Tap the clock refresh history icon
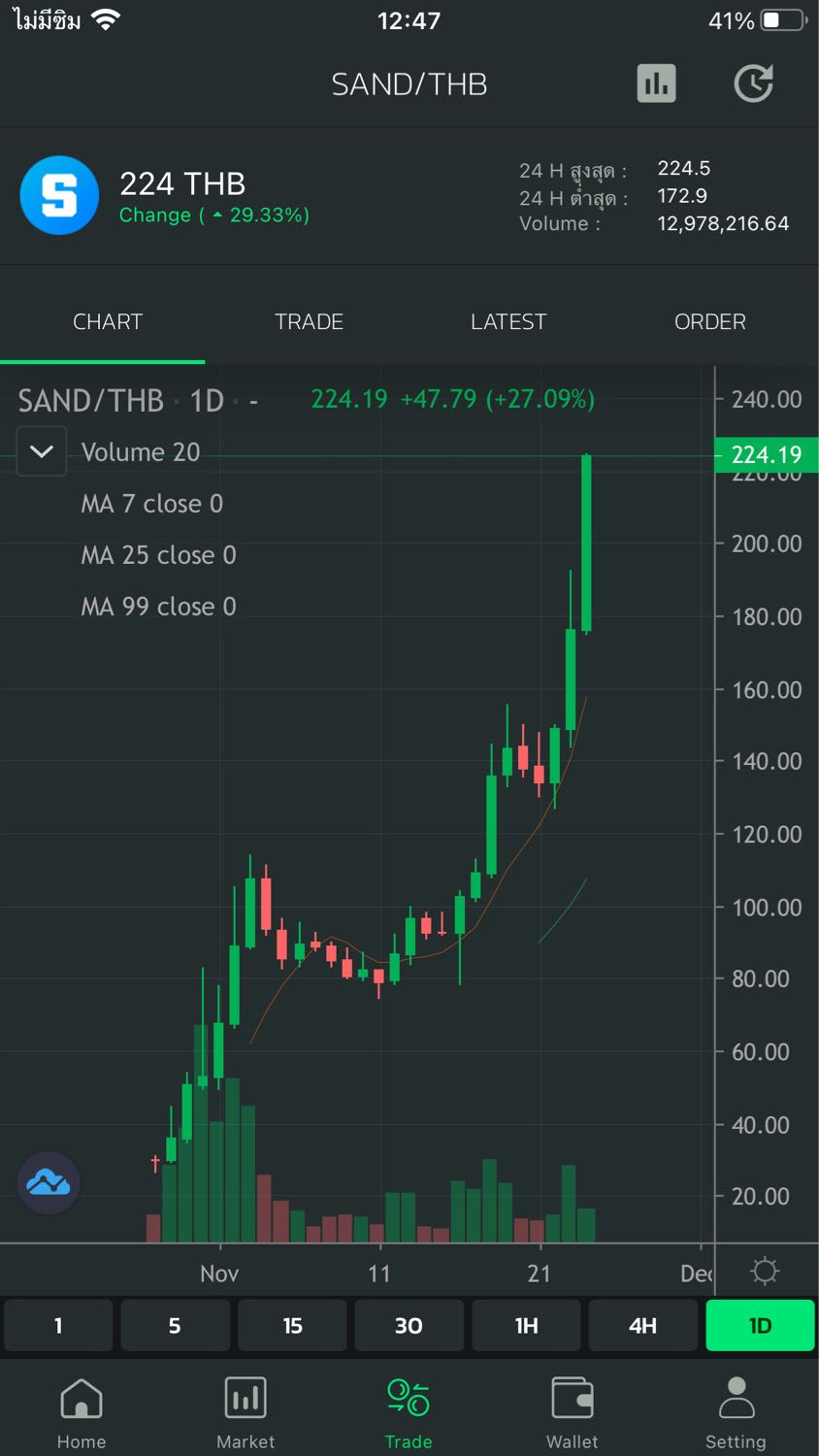This screenshot has height=1456, width=819. point(753,83)
